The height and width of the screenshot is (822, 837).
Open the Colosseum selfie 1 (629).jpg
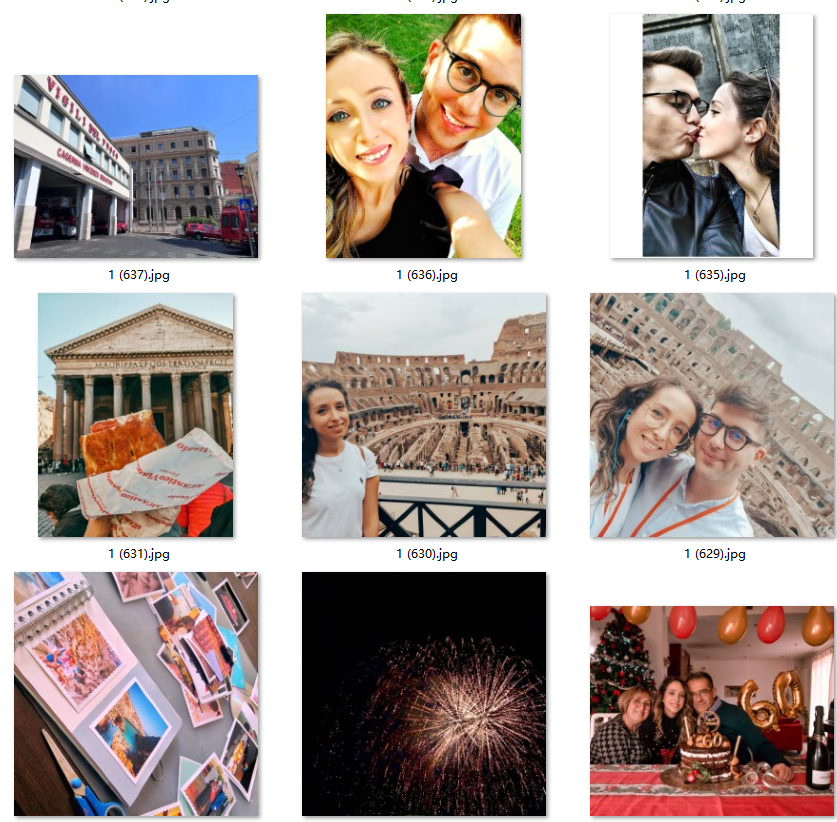click(x=712, y=415)
